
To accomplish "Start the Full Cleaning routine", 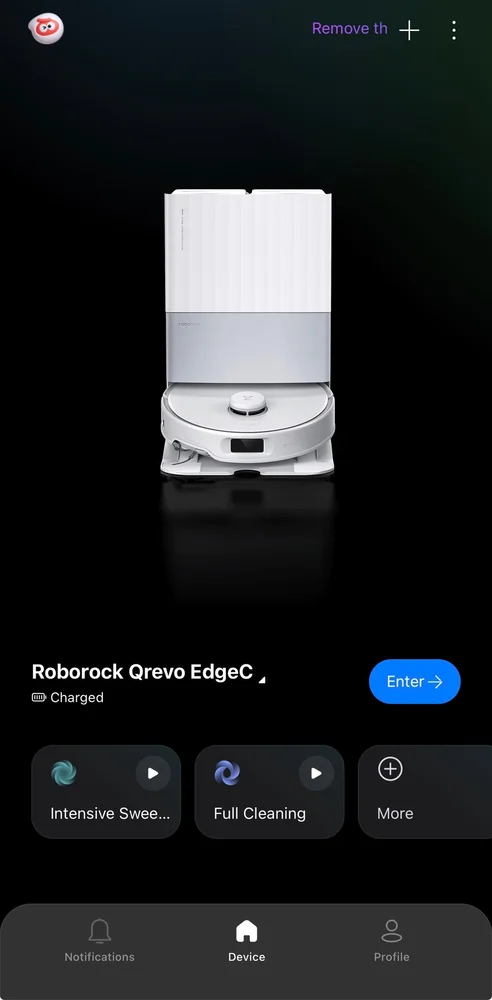I will click(316, 773).
